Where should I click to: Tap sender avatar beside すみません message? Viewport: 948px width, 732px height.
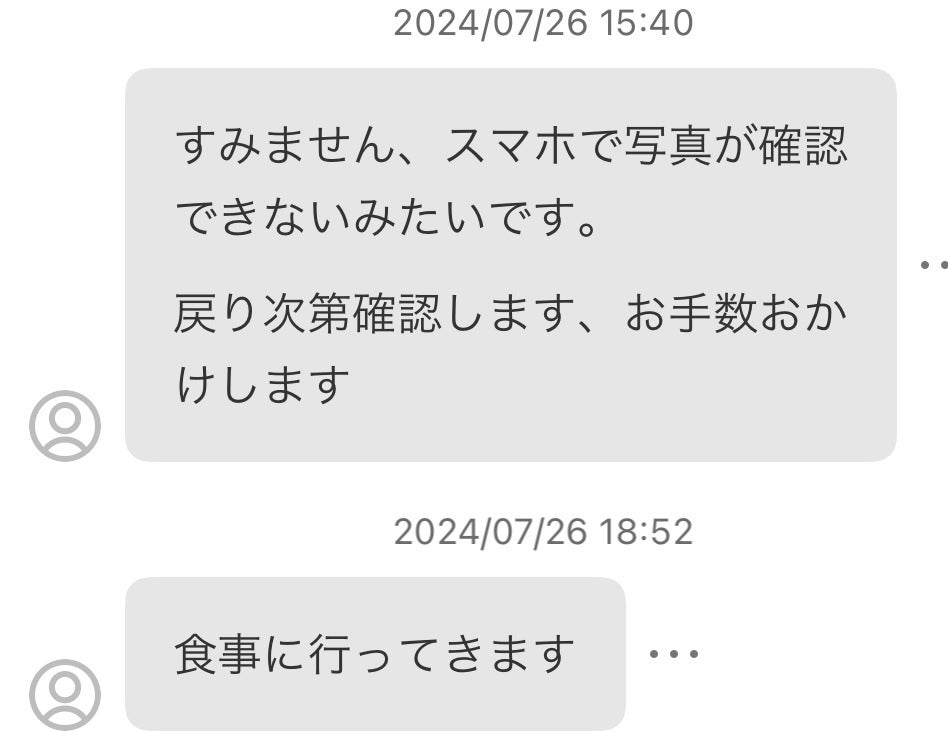coord(65,425)
